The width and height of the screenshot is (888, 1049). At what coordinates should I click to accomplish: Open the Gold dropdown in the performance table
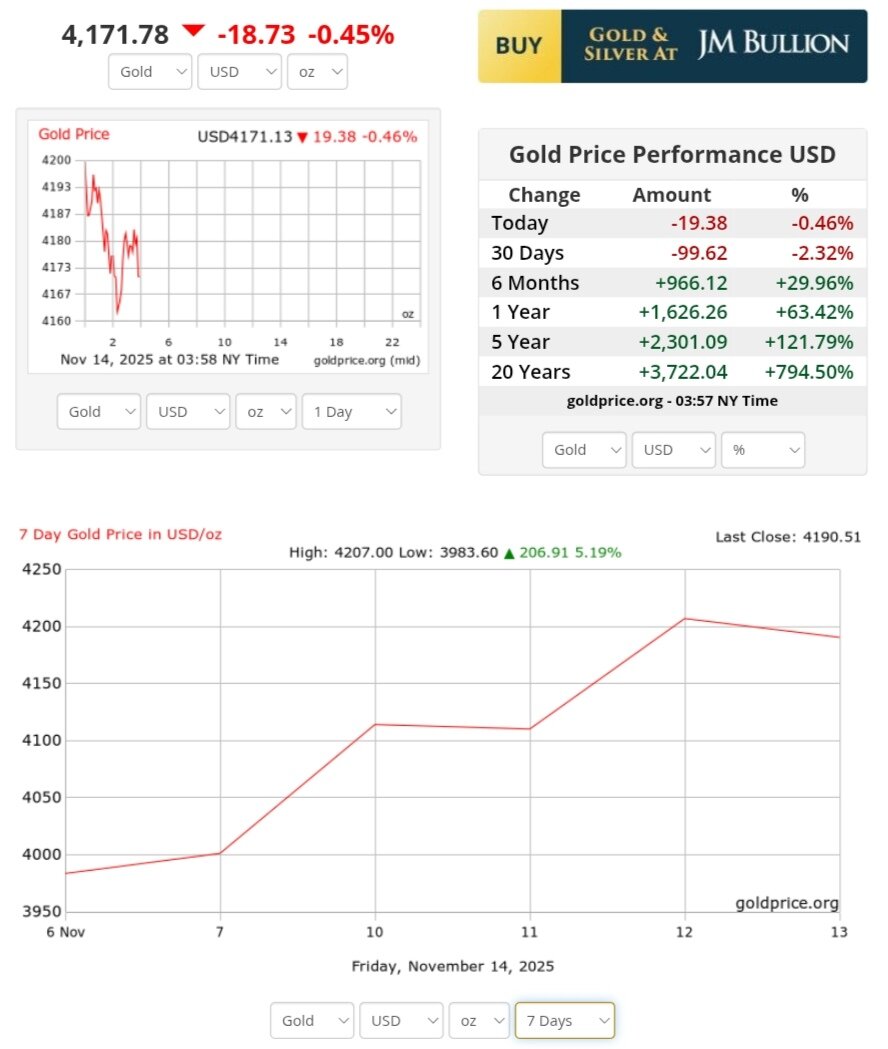click(584, 450)
